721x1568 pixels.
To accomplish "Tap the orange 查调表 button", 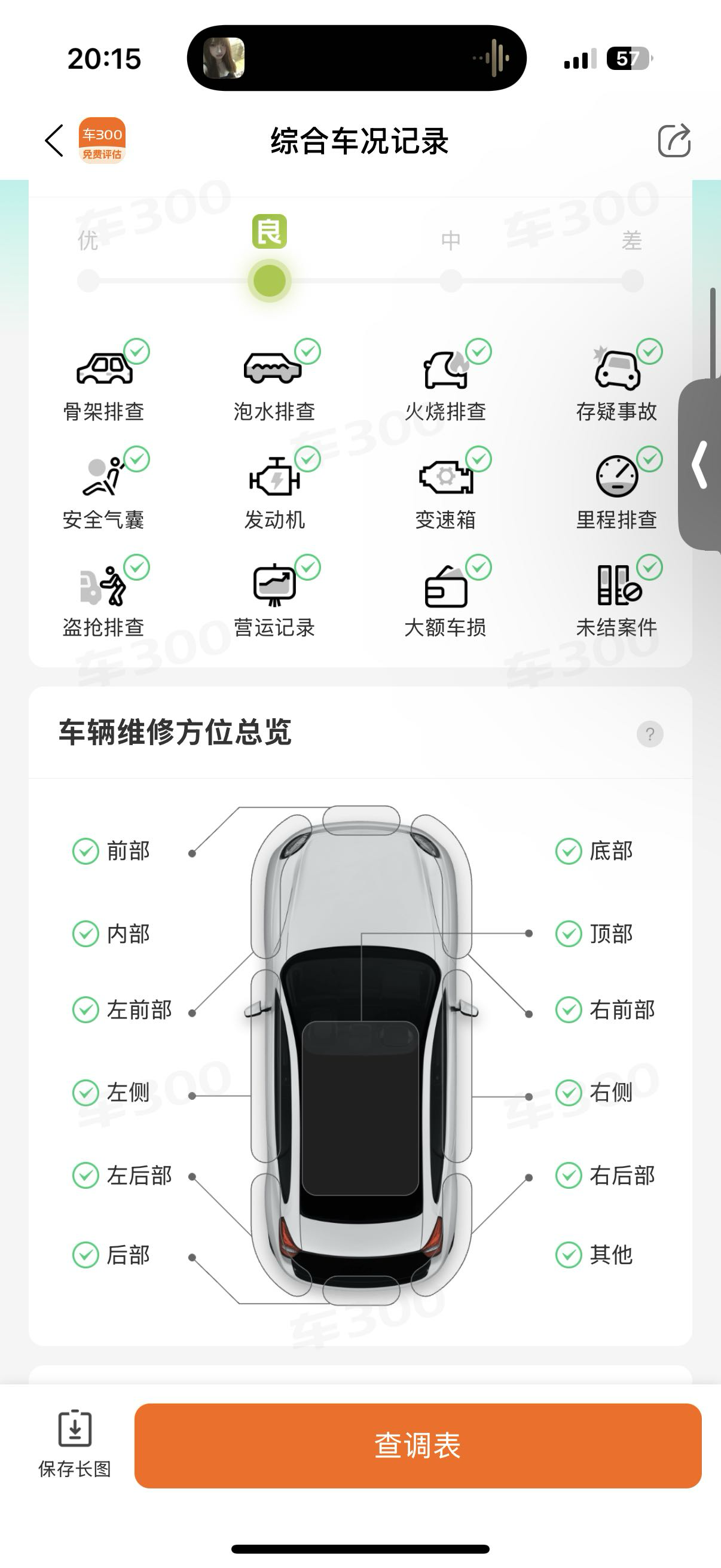I will 417,1445.
